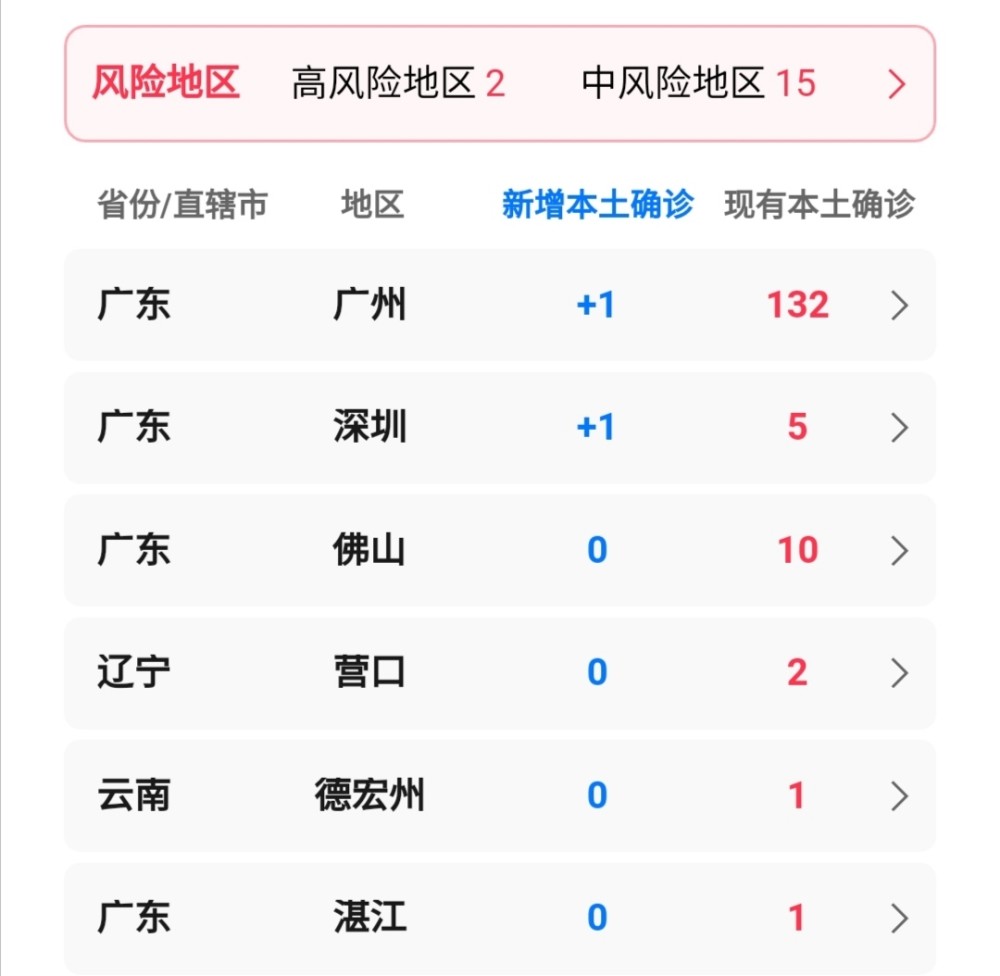The width and height of the screenshot is (1000, 976).
Task: View details for 深圳
Action: click(x=500, y=428)
